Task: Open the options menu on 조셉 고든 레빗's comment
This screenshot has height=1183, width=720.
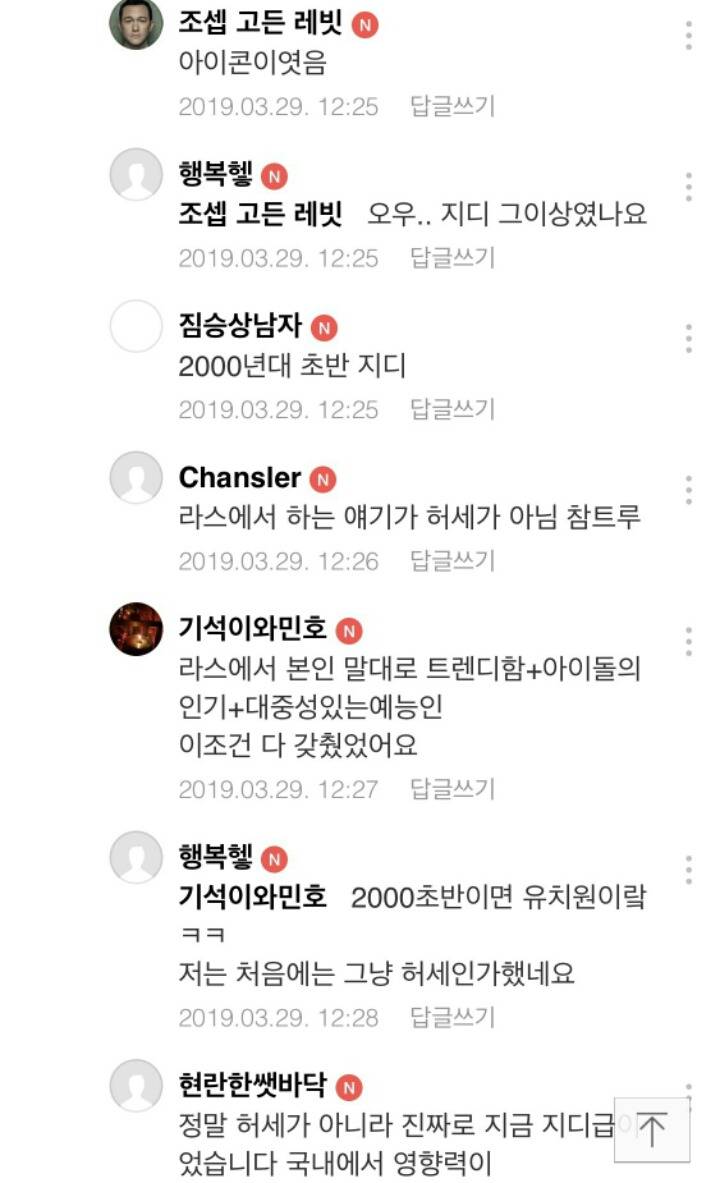Action: pos(688,37)
